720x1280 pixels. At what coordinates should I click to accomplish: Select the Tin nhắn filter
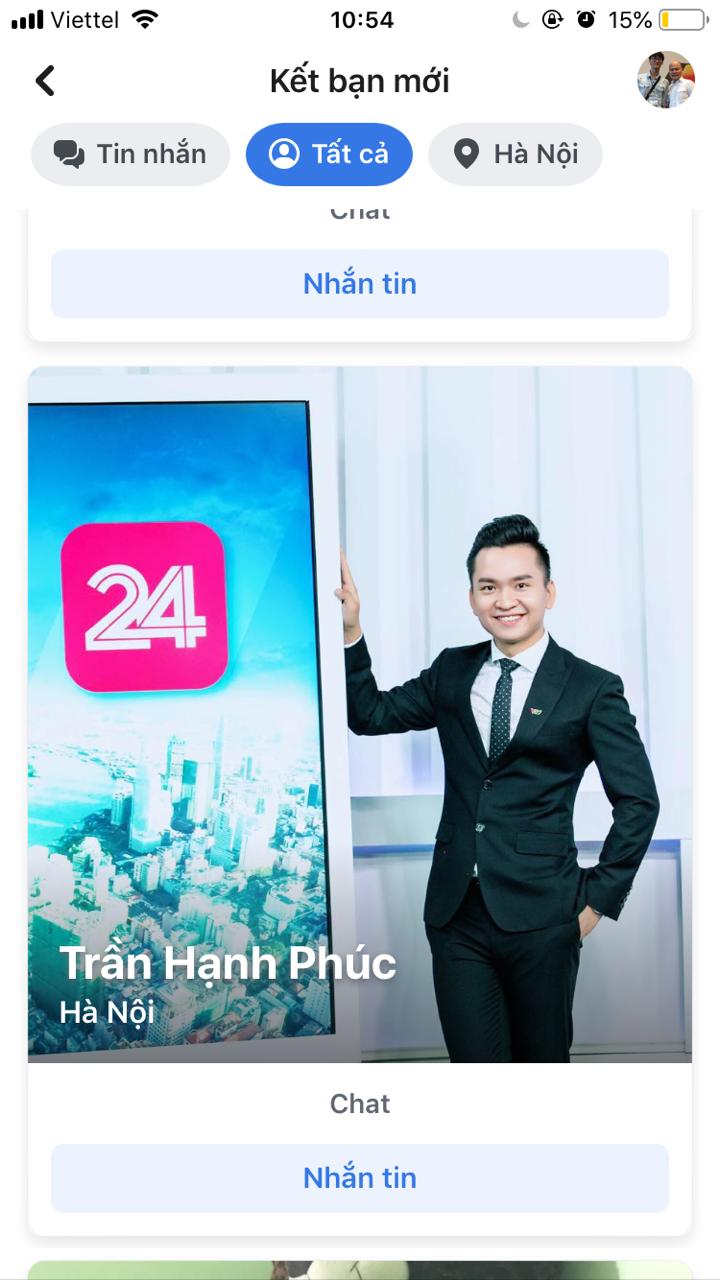click(130, 154)
